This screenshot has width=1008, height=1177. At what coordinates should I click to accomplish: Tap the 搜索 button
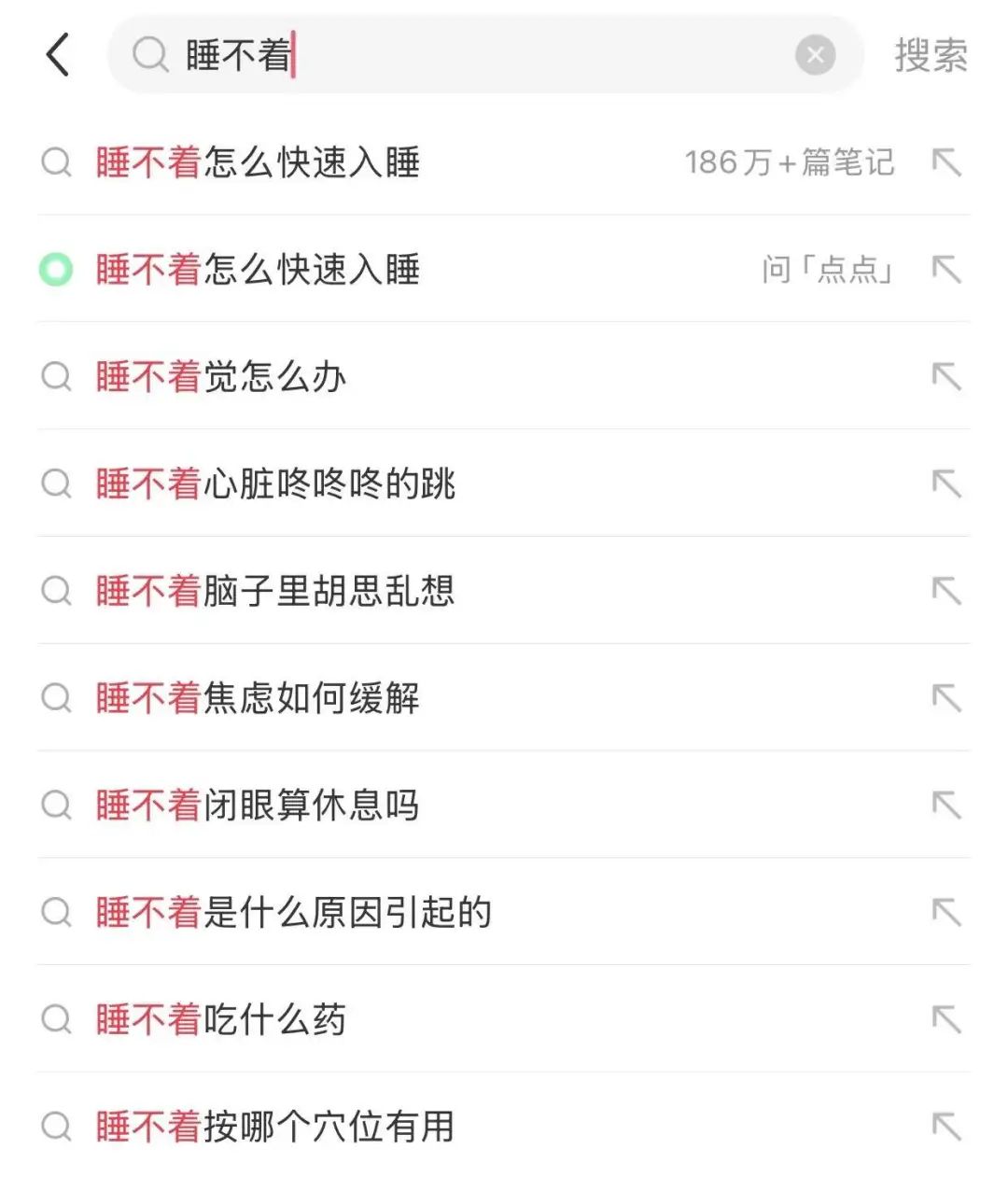(x=931, y=55)
